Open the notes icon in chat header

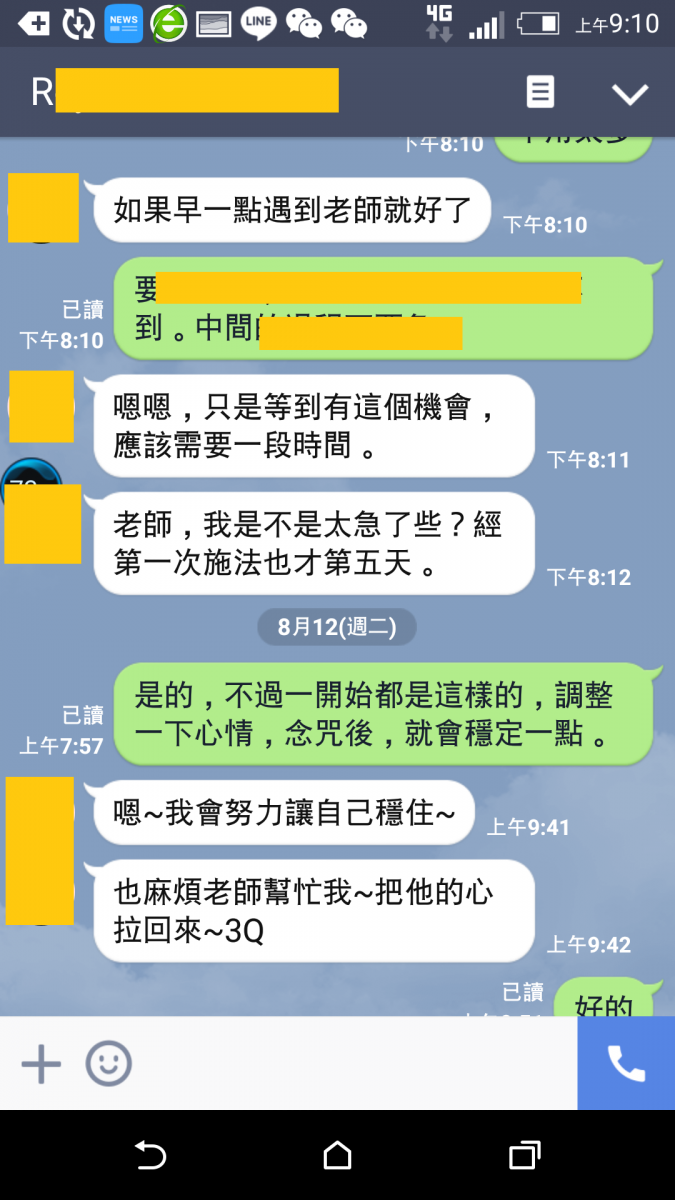tap(540, 92)
